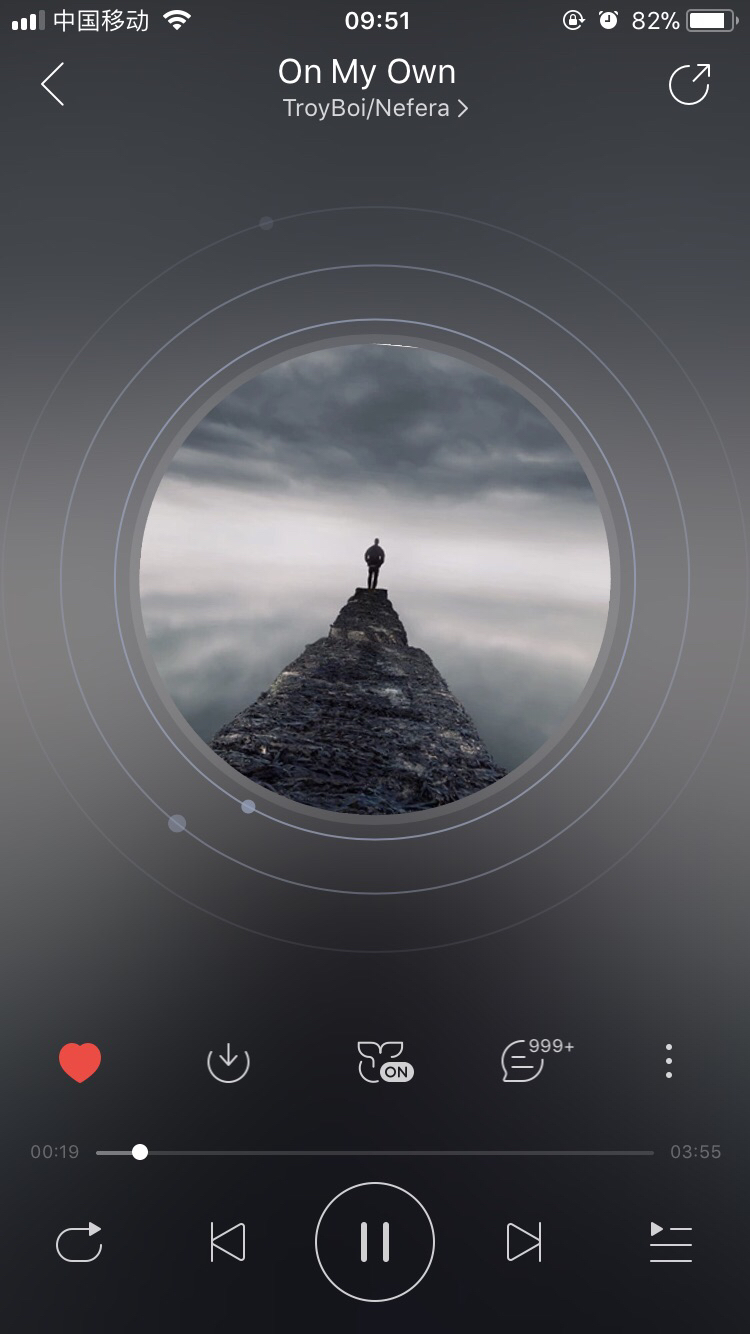The width and height of the screenshot is (750, 1334).
Task: Download the current track
Action: point(228,1062)
